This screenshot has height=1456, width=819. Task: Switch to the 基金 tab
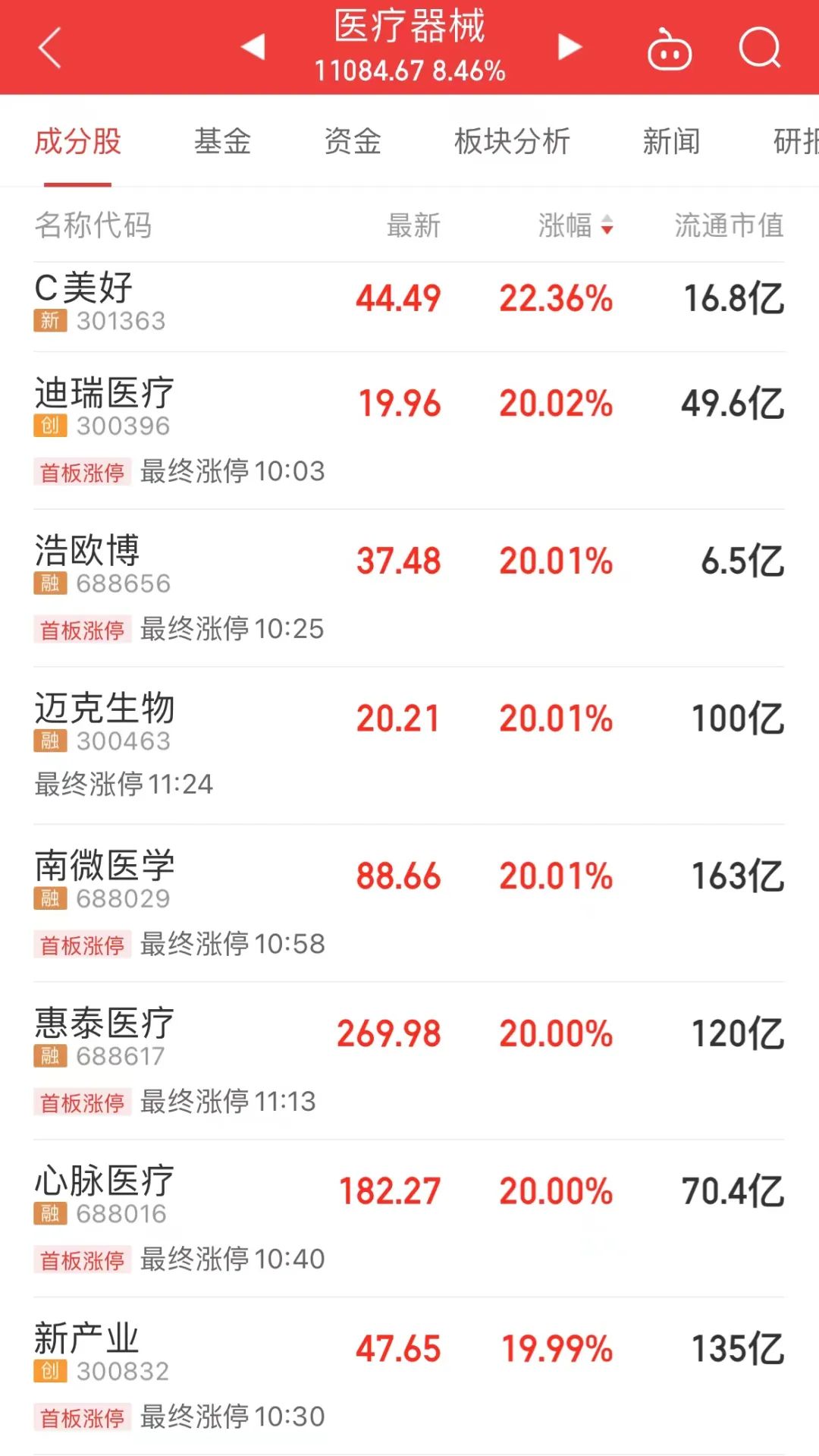[x=222, y=141]
